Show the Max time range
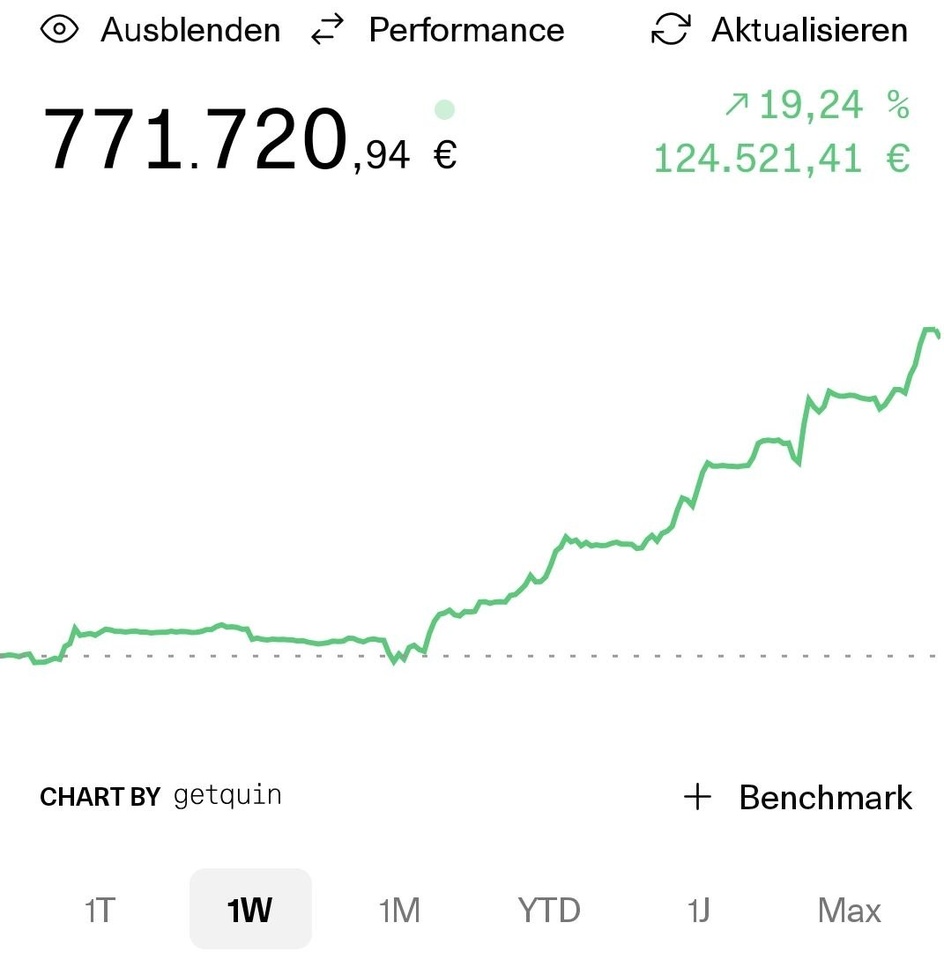 click(x=849, y=910)
